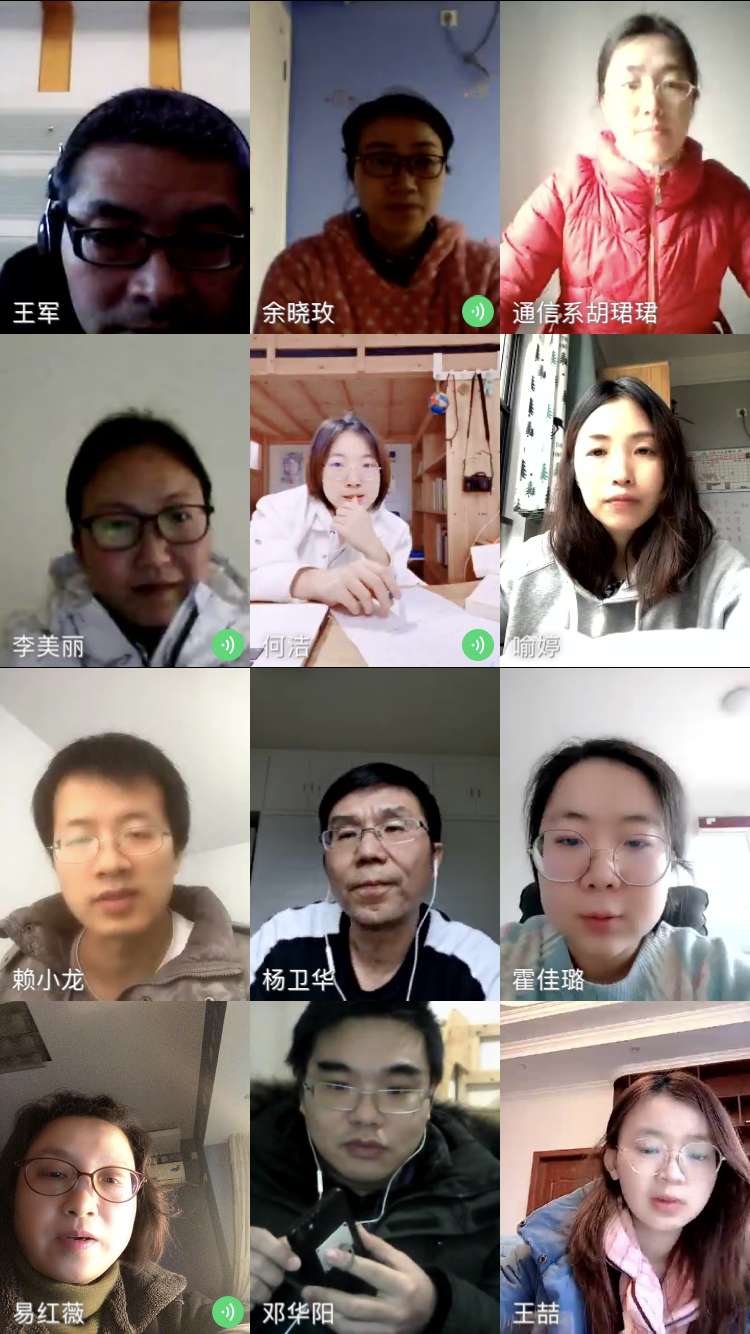Select the video tile labeled 何洁
The height and width of the screenshot is (1334, 750).
[x=375, y=500]
